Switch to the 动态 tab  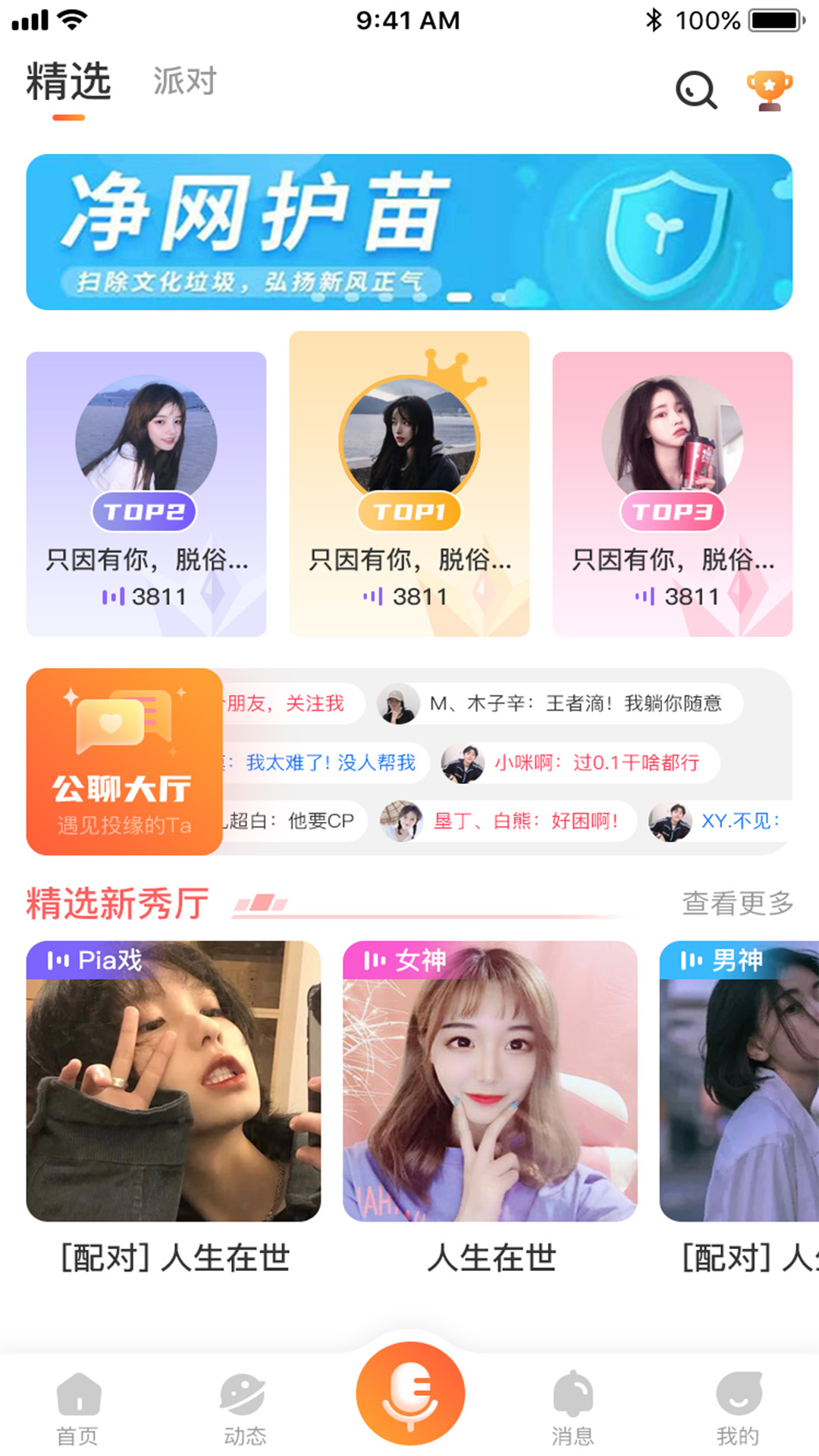coord(244,1408)
